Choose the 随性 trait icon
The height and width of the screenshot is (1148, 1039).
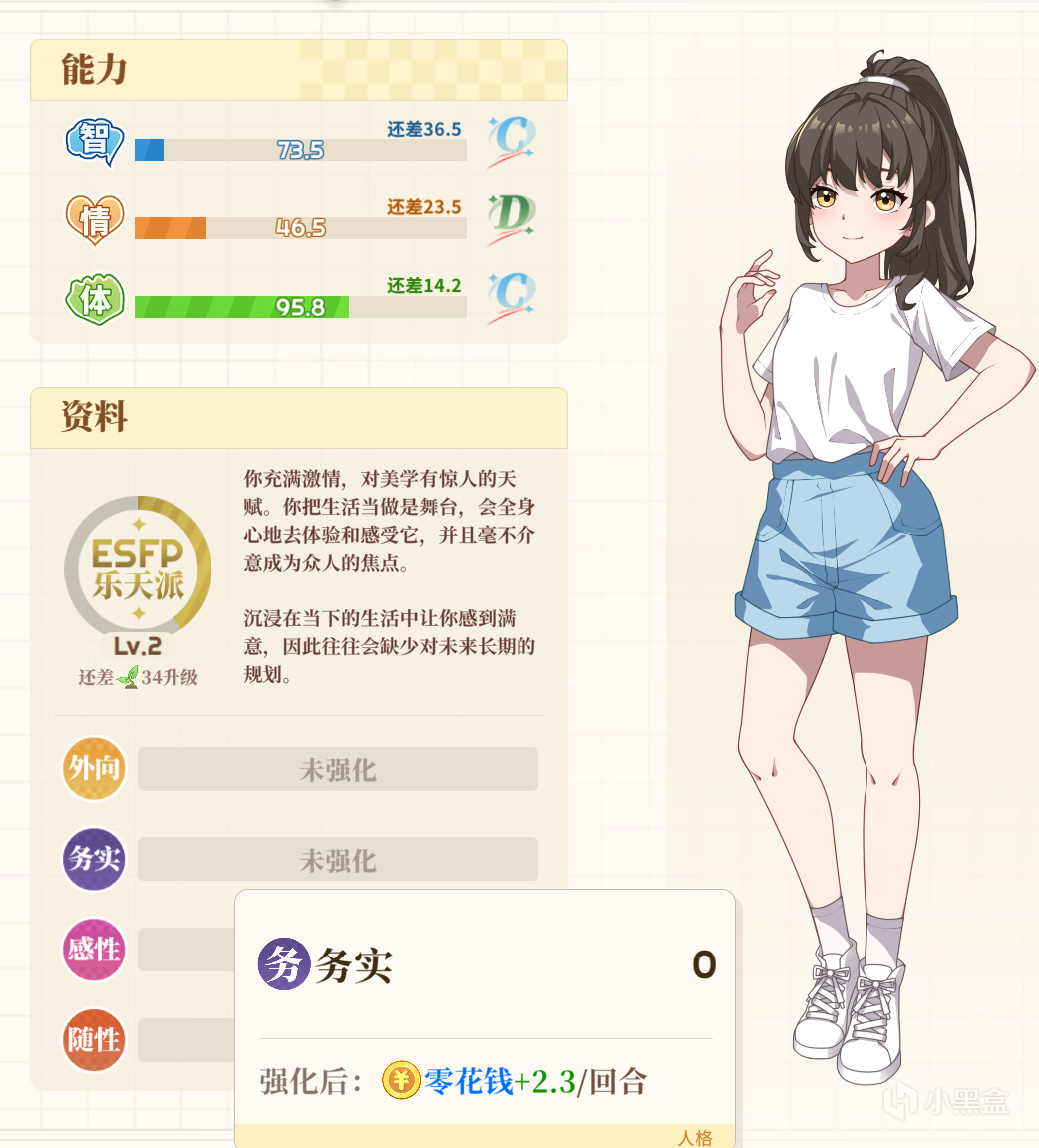pos(94,1040)
